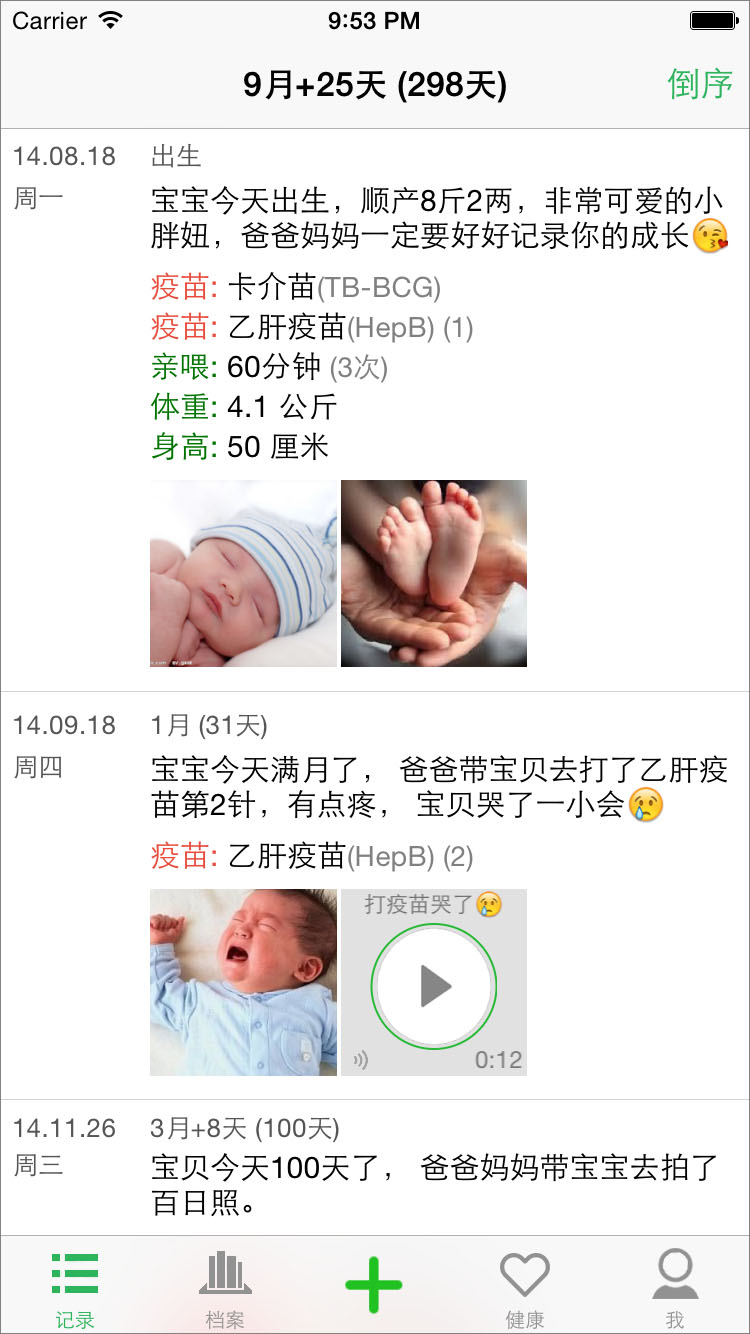The image size is (750, 1334).
Task: Open the 14.11.26 100天 record entry
Action: point(375,1168)
